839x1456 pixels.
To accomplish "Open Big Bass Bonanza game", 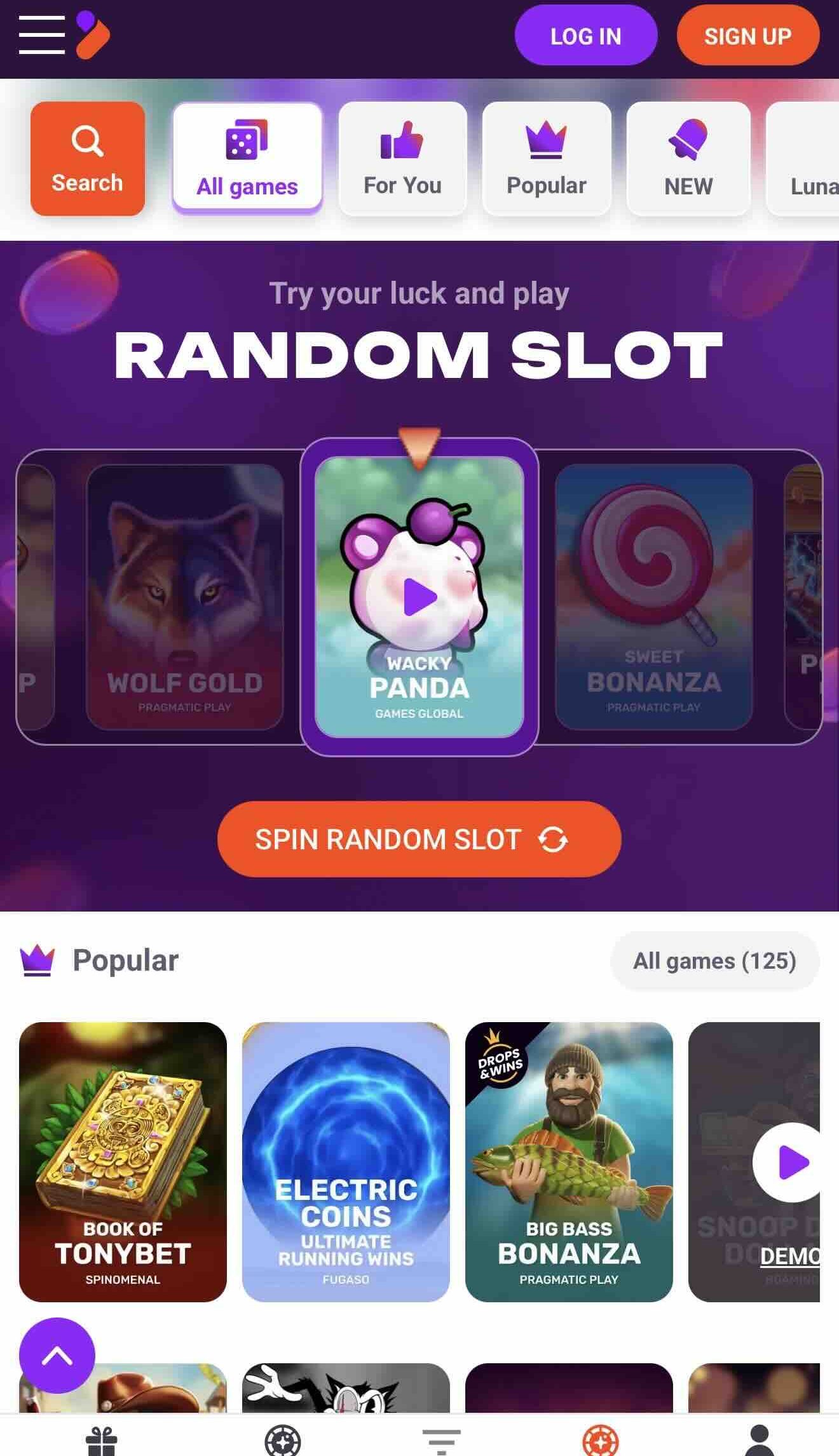I will (x=569, y=1162).
